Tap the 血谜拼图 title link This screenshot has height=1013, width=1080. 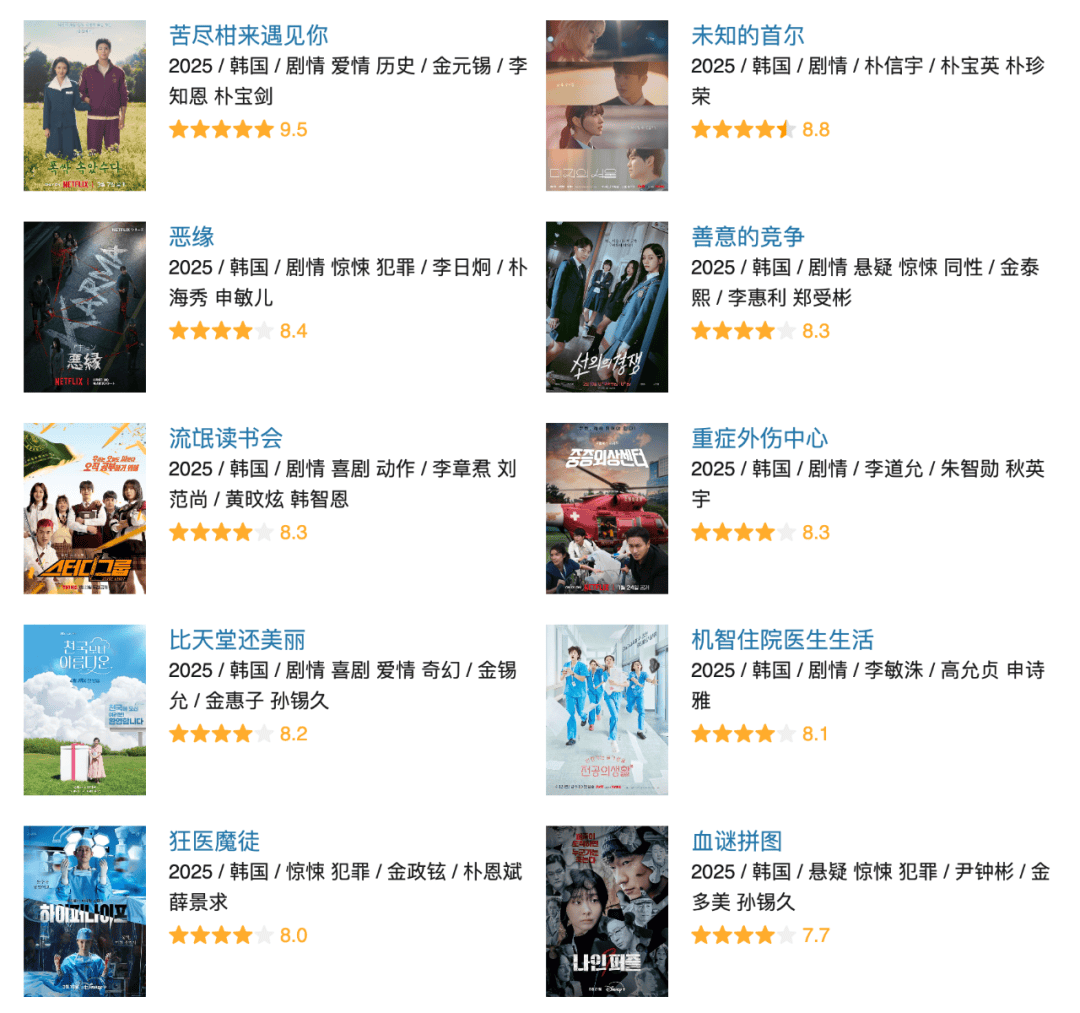point(736,841)
